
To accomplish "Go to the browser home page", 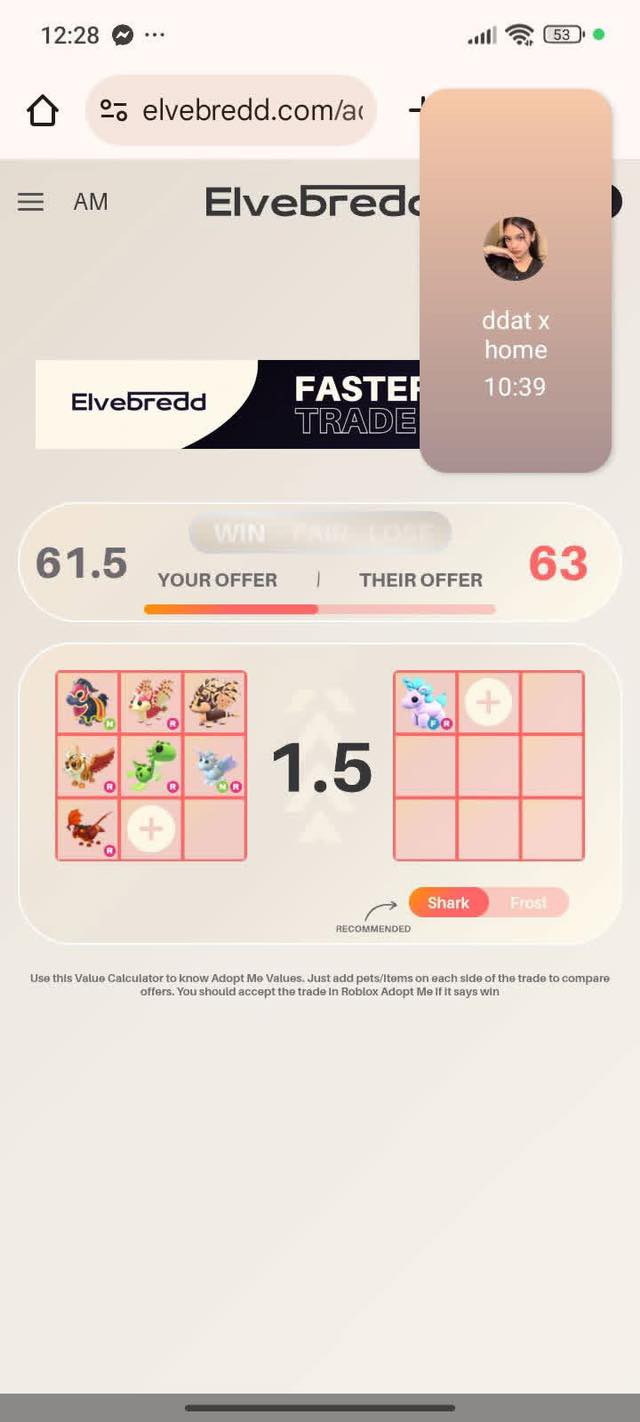I will tap(42, 111).
